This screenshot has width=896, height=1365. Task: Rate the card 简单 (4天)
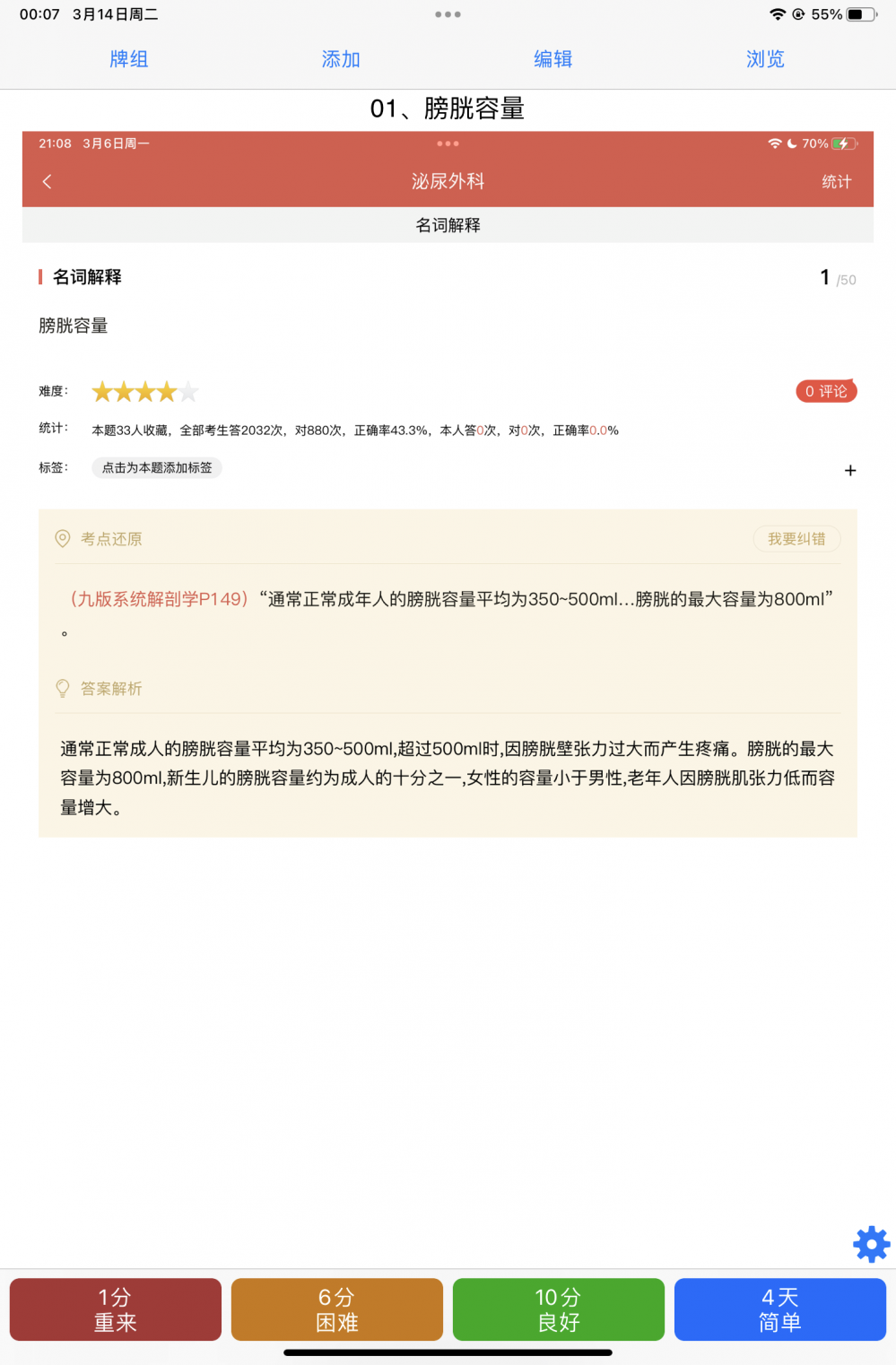click(x=779, y=1309)
